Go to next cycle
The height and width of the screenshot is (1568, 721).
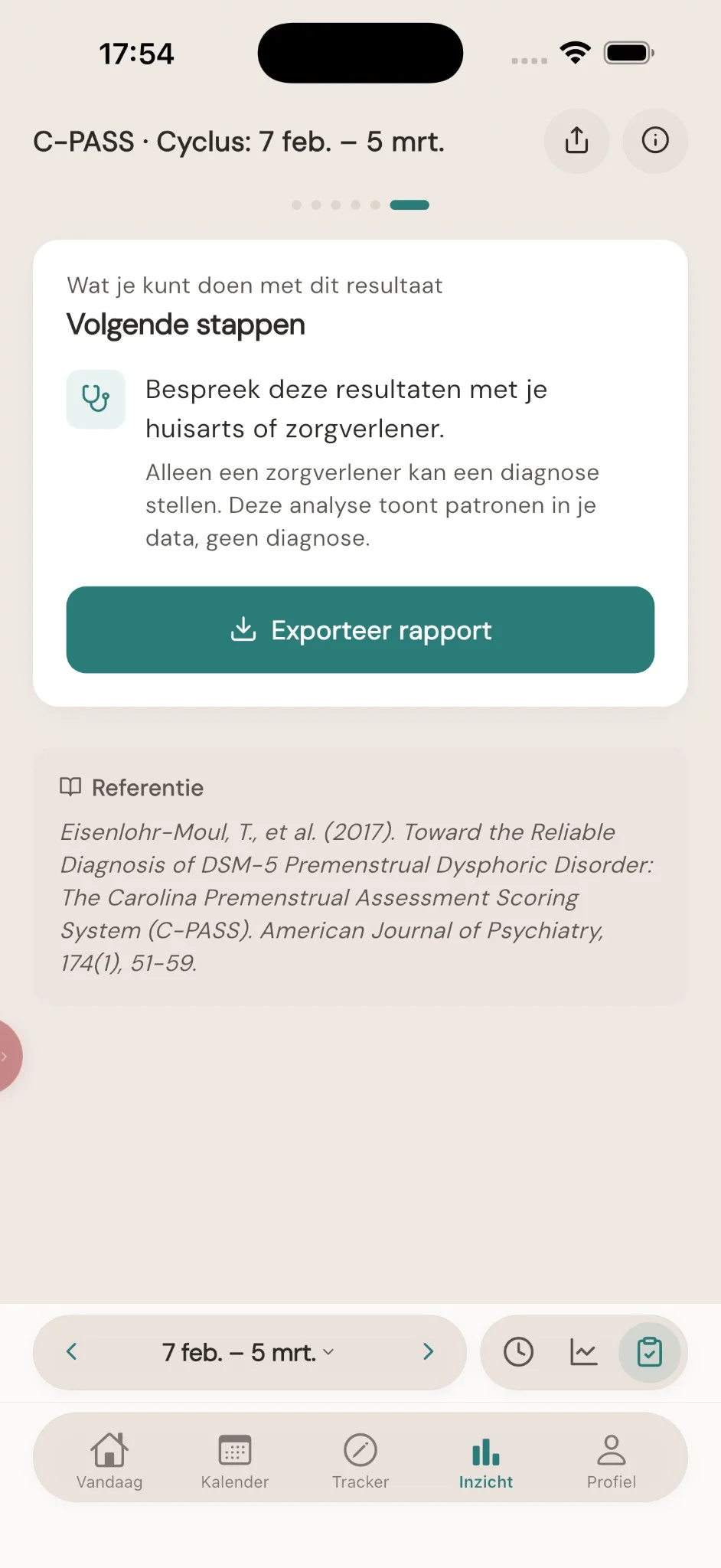tap(428, 1352)
